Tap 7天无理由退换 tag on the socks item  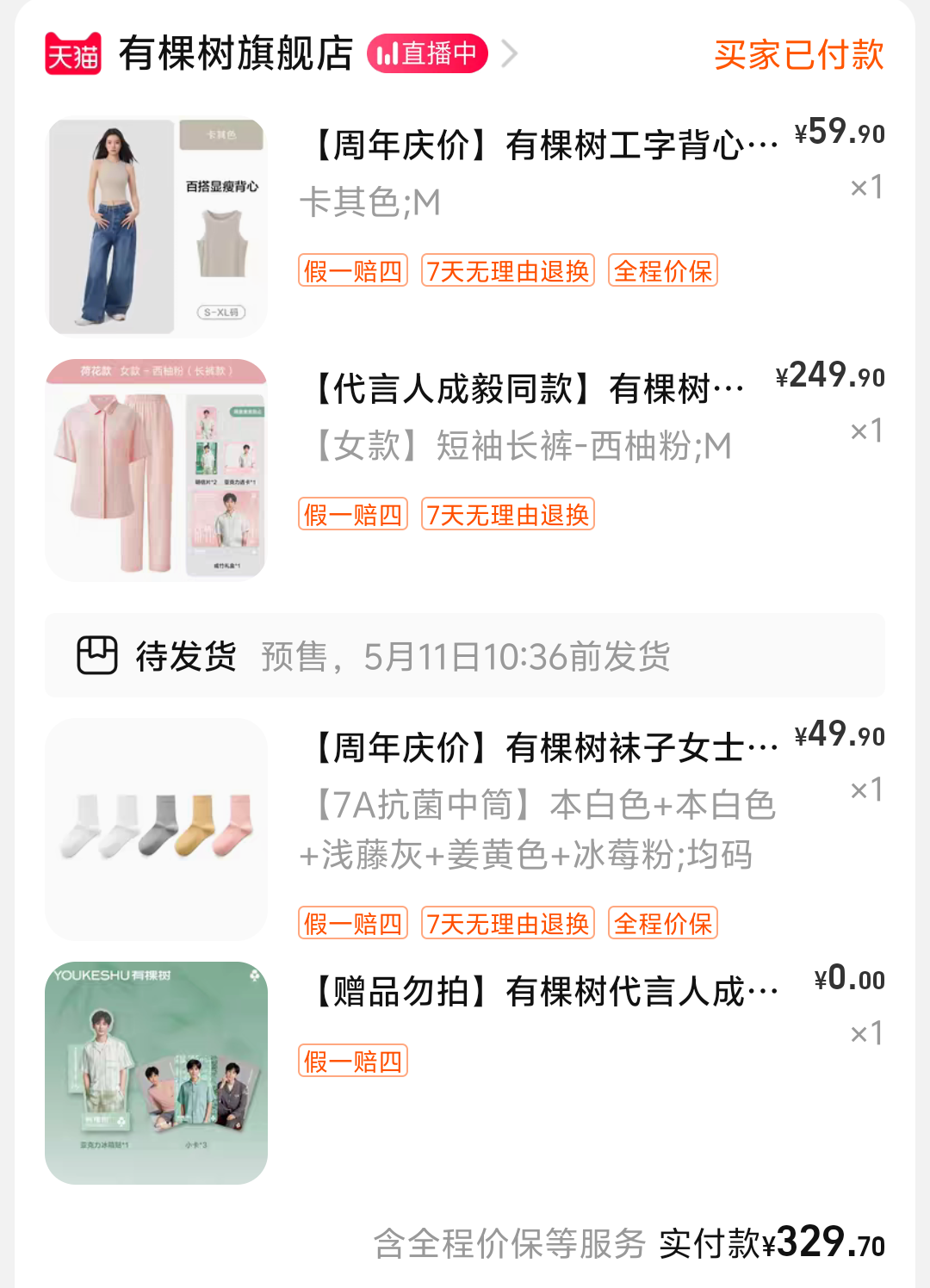(x=508, y=924)
